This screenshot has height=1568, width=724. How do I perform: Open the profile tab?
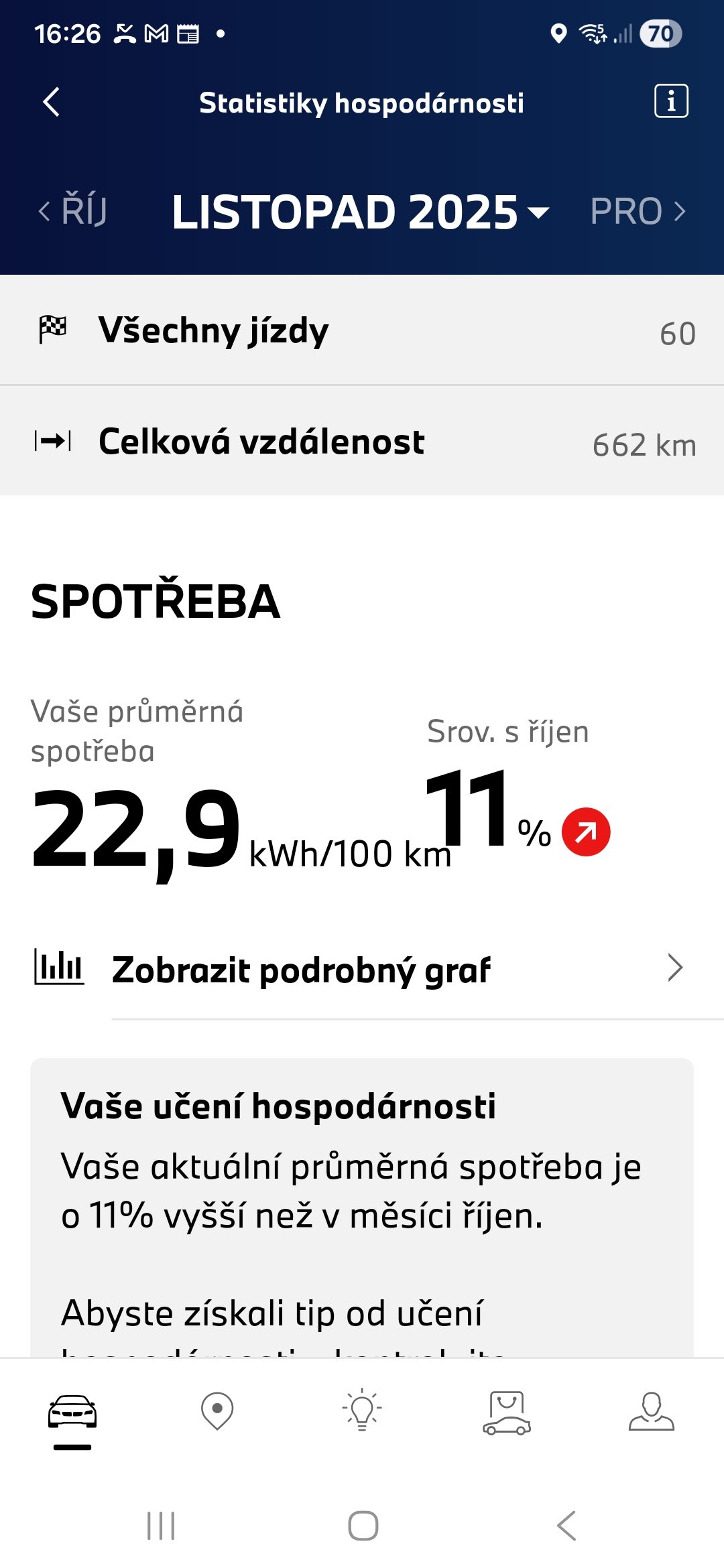pos(652,1411)
